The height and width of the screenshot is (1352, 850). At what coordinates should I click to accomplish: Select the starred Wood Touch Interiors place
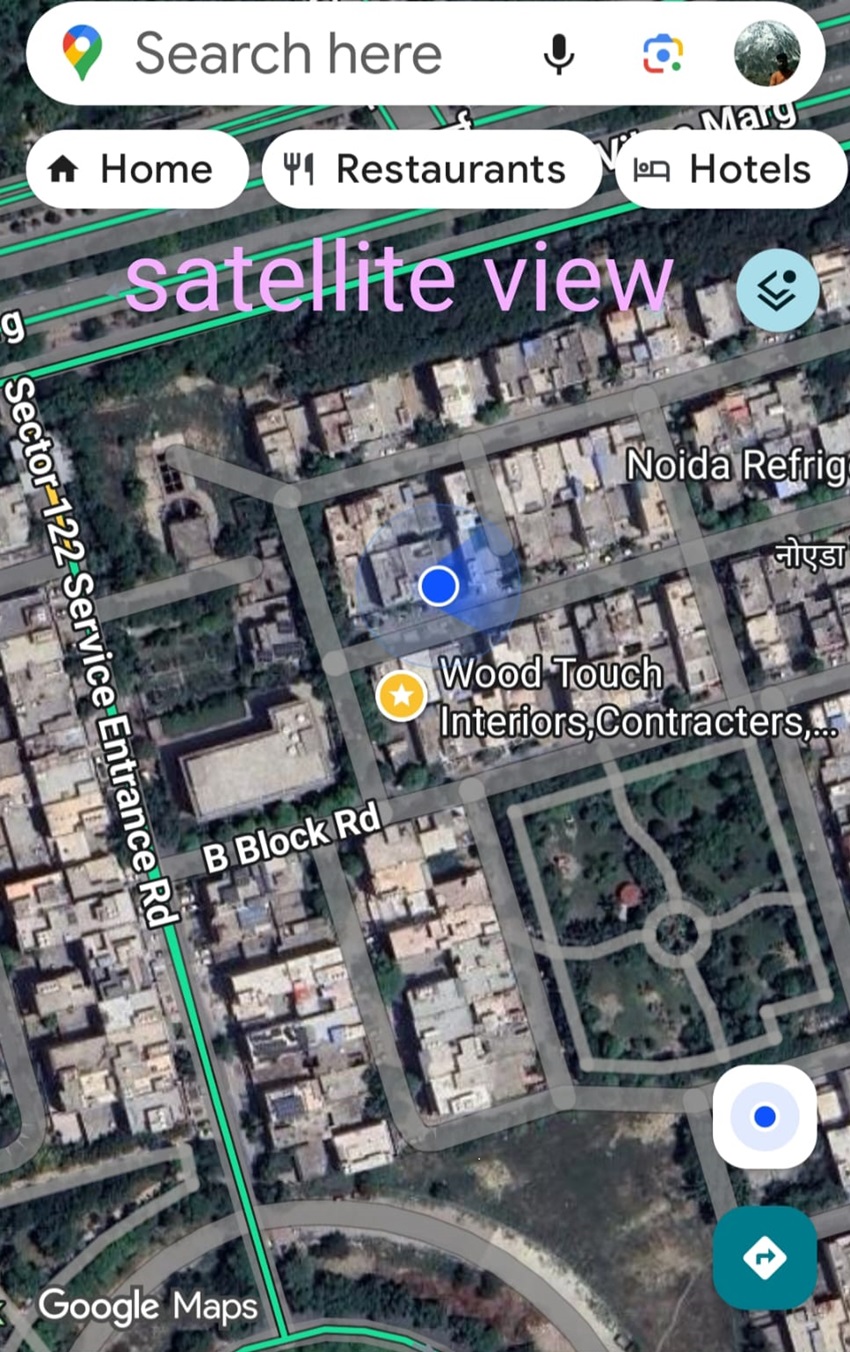point(402,694)
